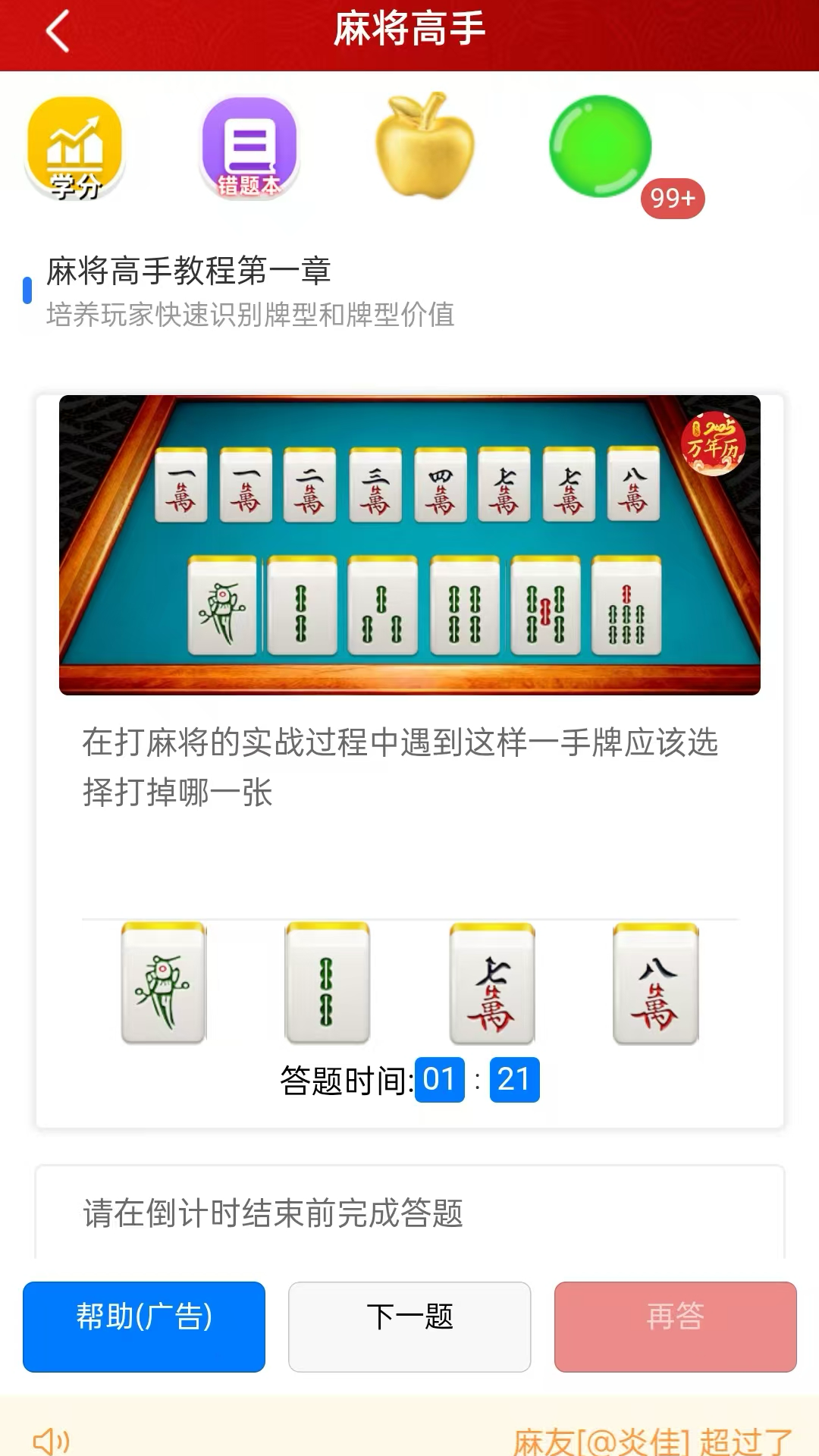This screenshot has width=819, height=1456.
Task: Select the 七萬 tile as the answer
Action: click(x=492, y=984)
